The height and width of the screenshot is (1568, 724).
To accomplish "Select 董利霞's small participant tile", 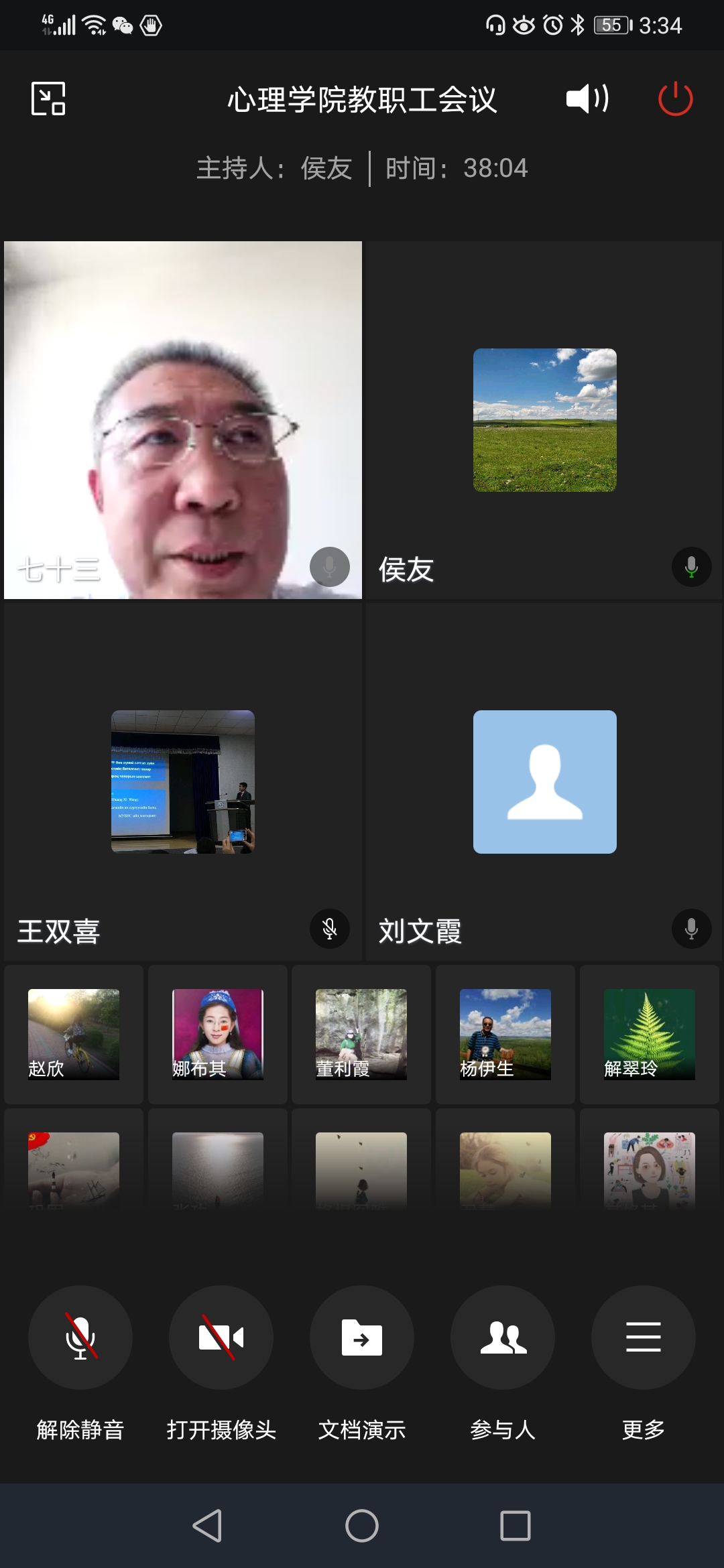I will [361, 1034].
